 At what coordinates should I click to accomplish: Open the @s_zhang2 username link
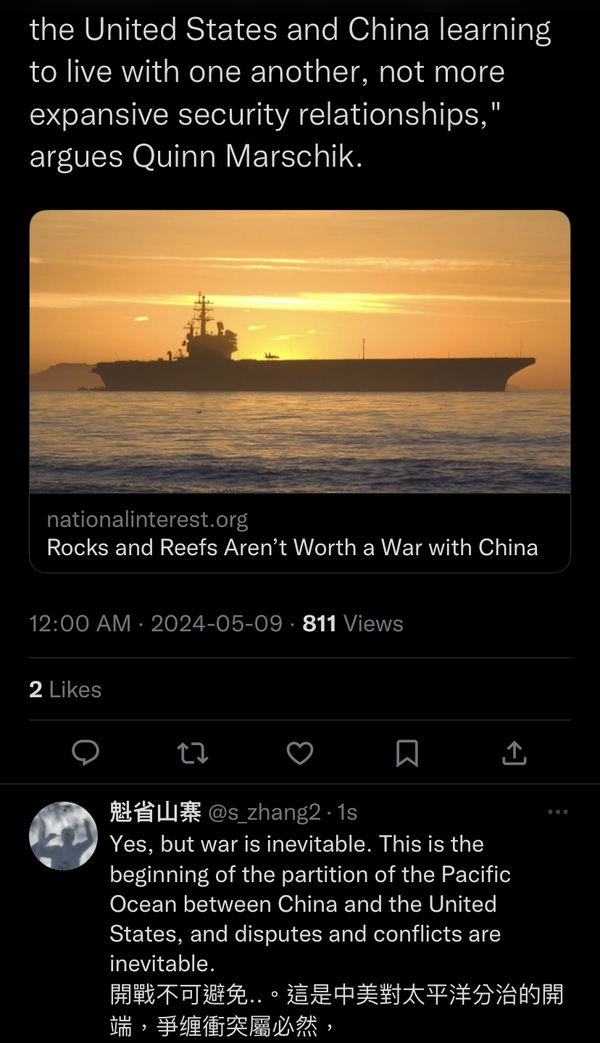[x=264, y=812]
